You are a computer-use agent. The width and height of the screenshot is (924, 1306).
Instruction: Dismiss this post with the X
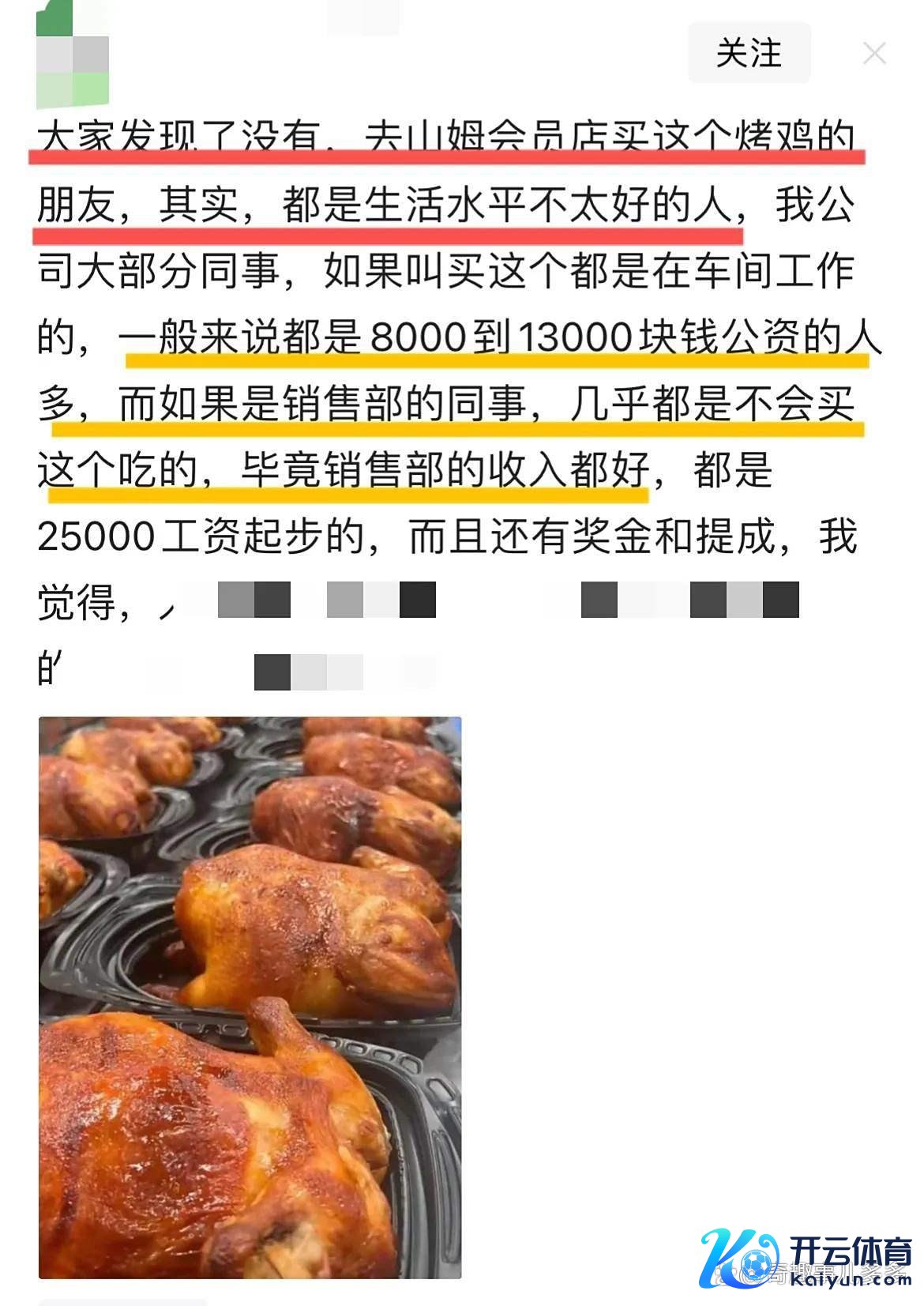874,54
